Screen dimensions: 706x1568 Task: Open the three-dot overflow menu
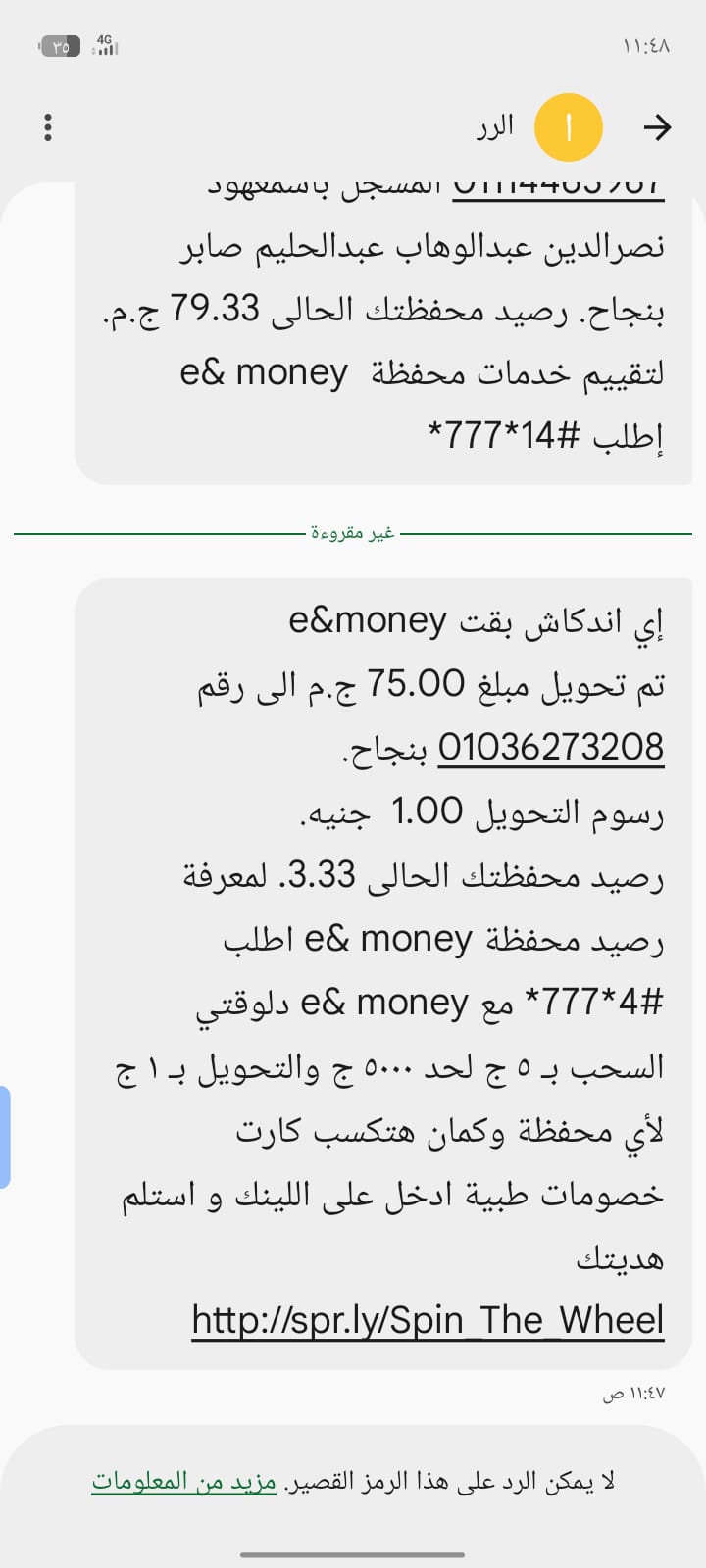pos(47,127)
